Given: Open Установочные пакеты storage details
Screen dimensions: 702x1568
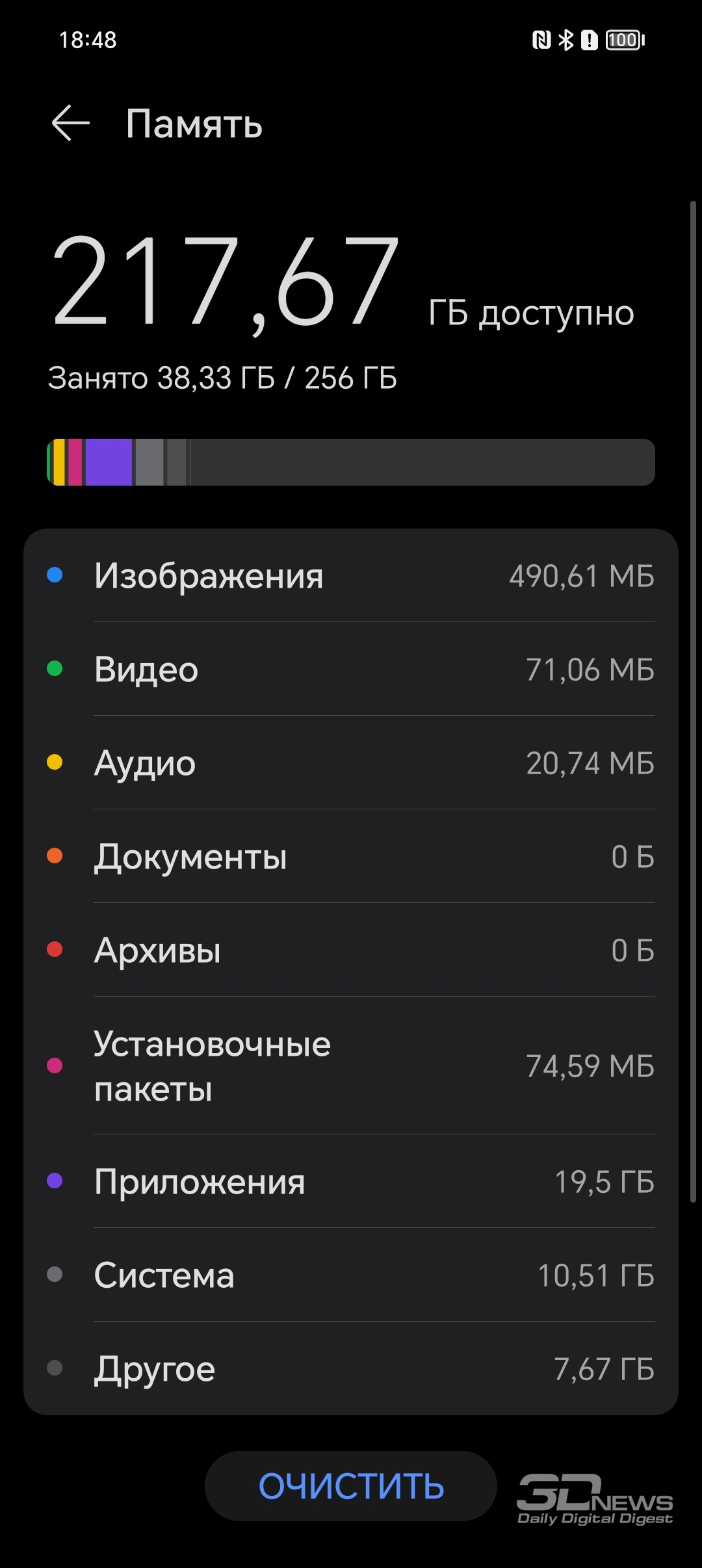Looking at the screenshot, I should [351, 1065].
